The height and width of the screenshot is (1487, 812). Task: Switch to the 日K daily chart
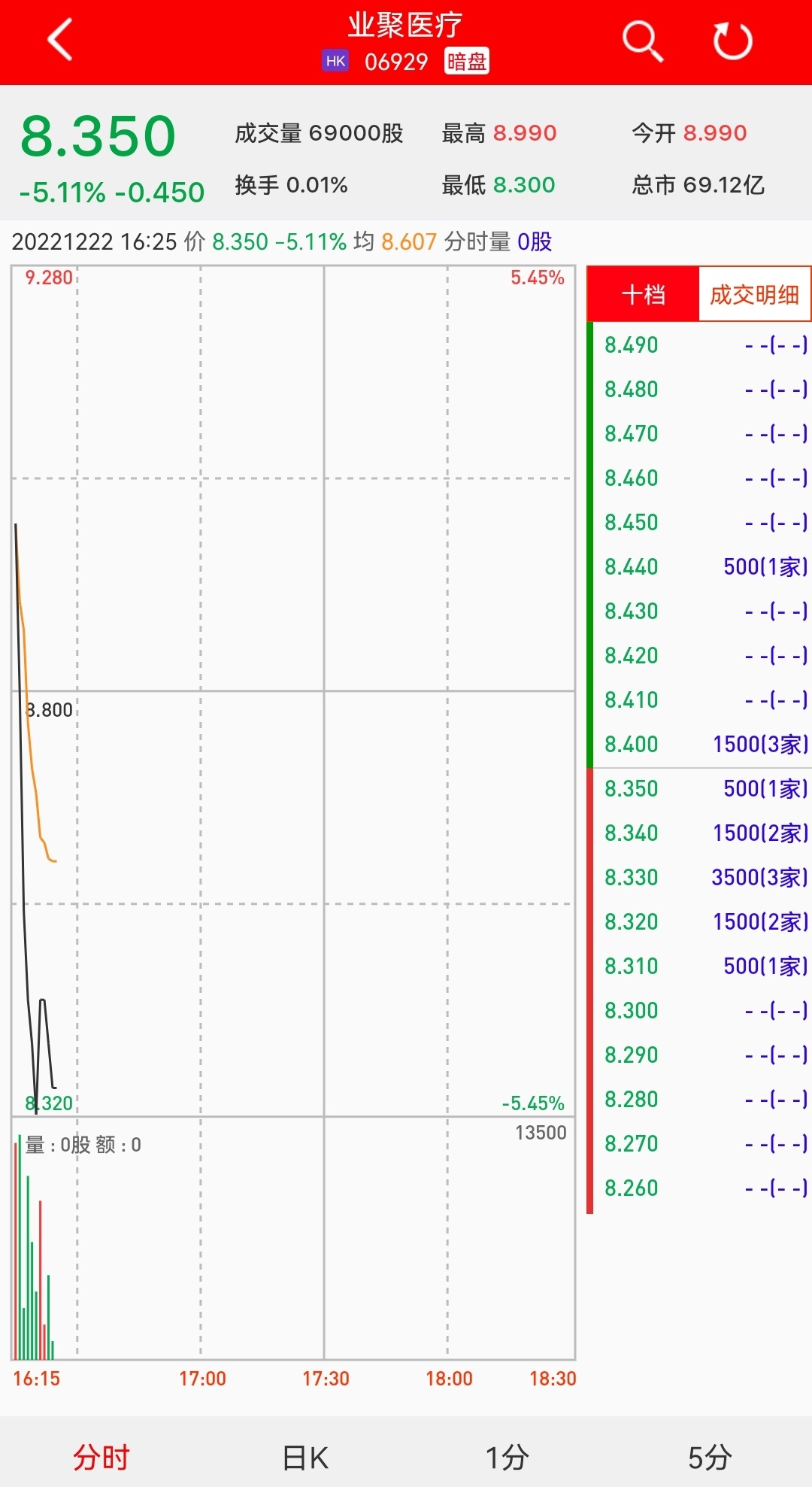pos(304,1457)
